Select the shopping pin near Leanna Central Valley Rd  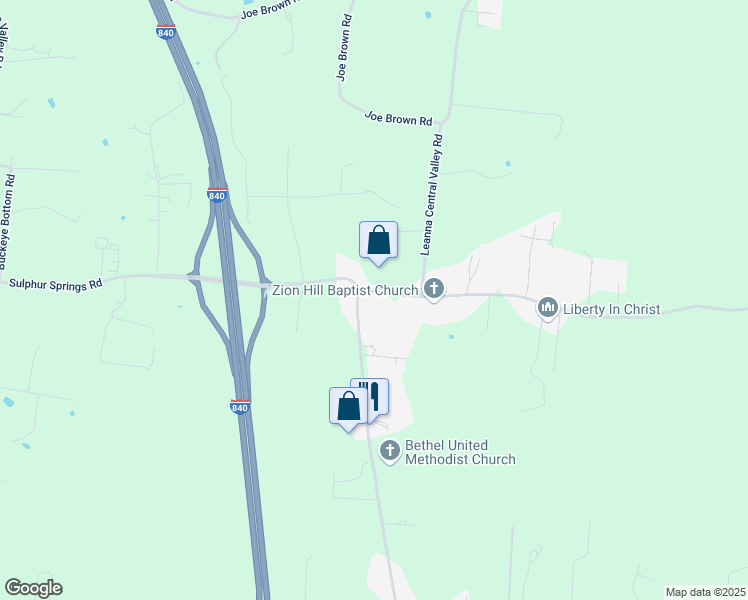click(x=378, y=241)
